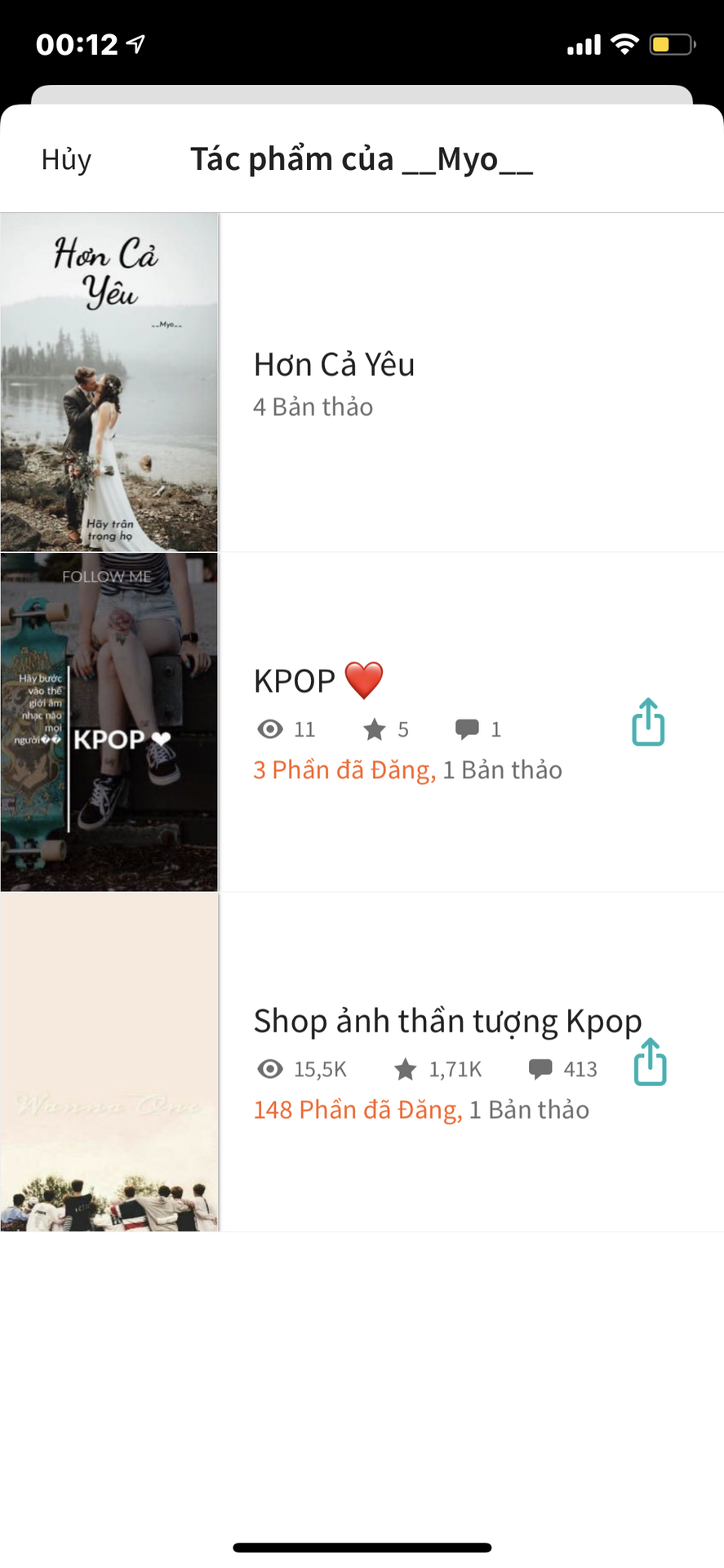The image size is (724, 1568).
Task: Tap Hủy to cancel
Action: 66,159
